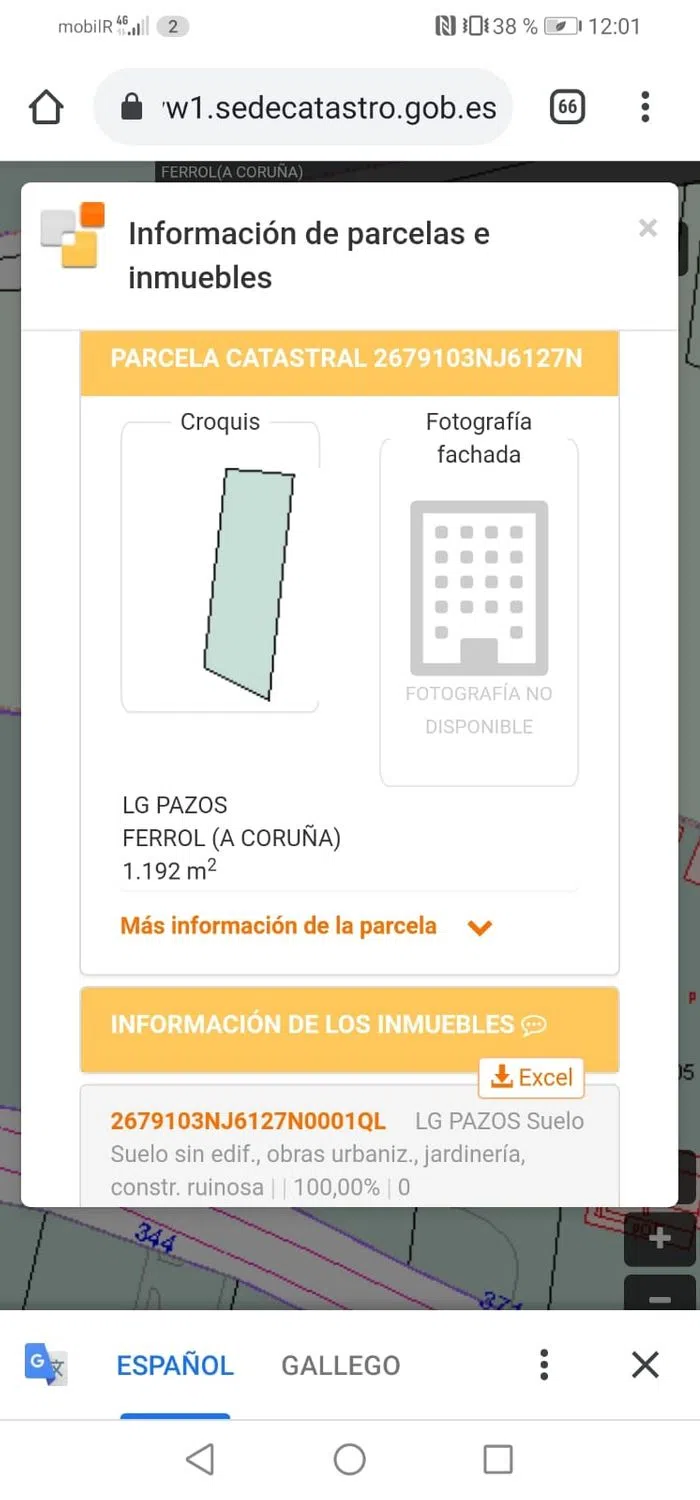The width and height of the screenshot is (700, 1500).
Task: Close the parcel information dialog
Action: [x=648, y=228]
